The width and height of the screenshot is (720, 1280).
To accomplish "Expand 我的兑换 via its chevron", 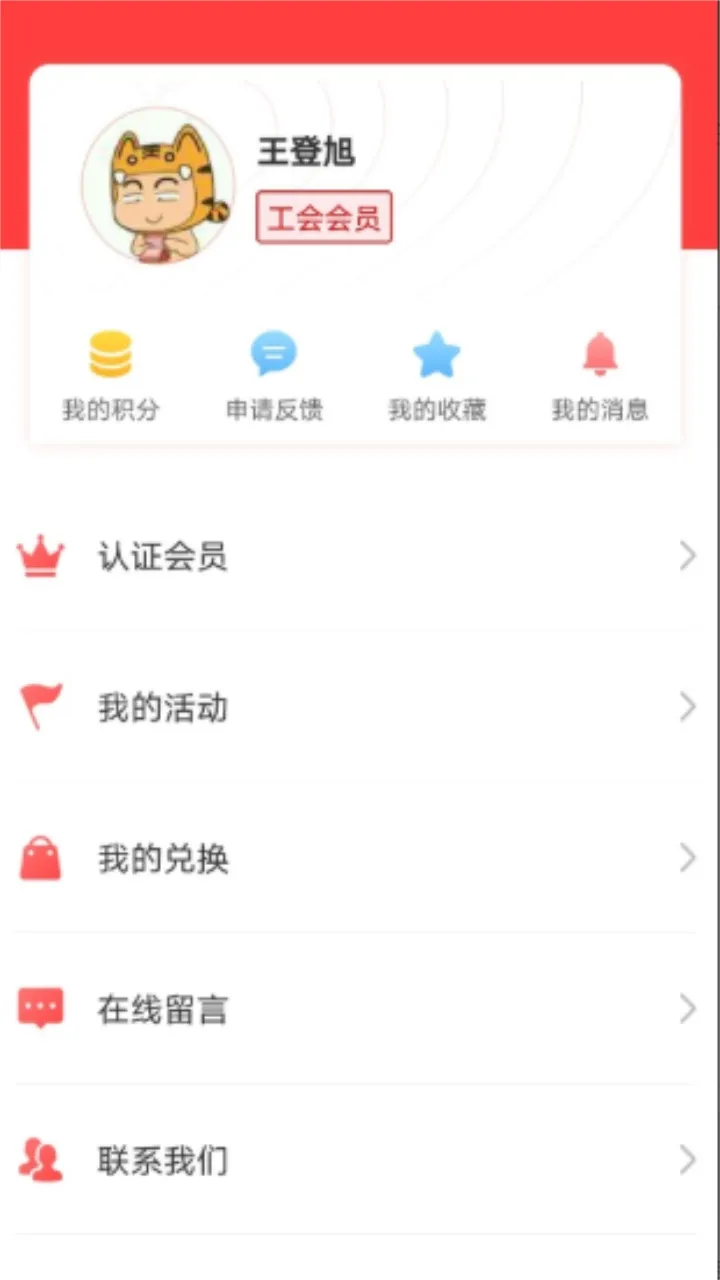I will tap(687, 858).
